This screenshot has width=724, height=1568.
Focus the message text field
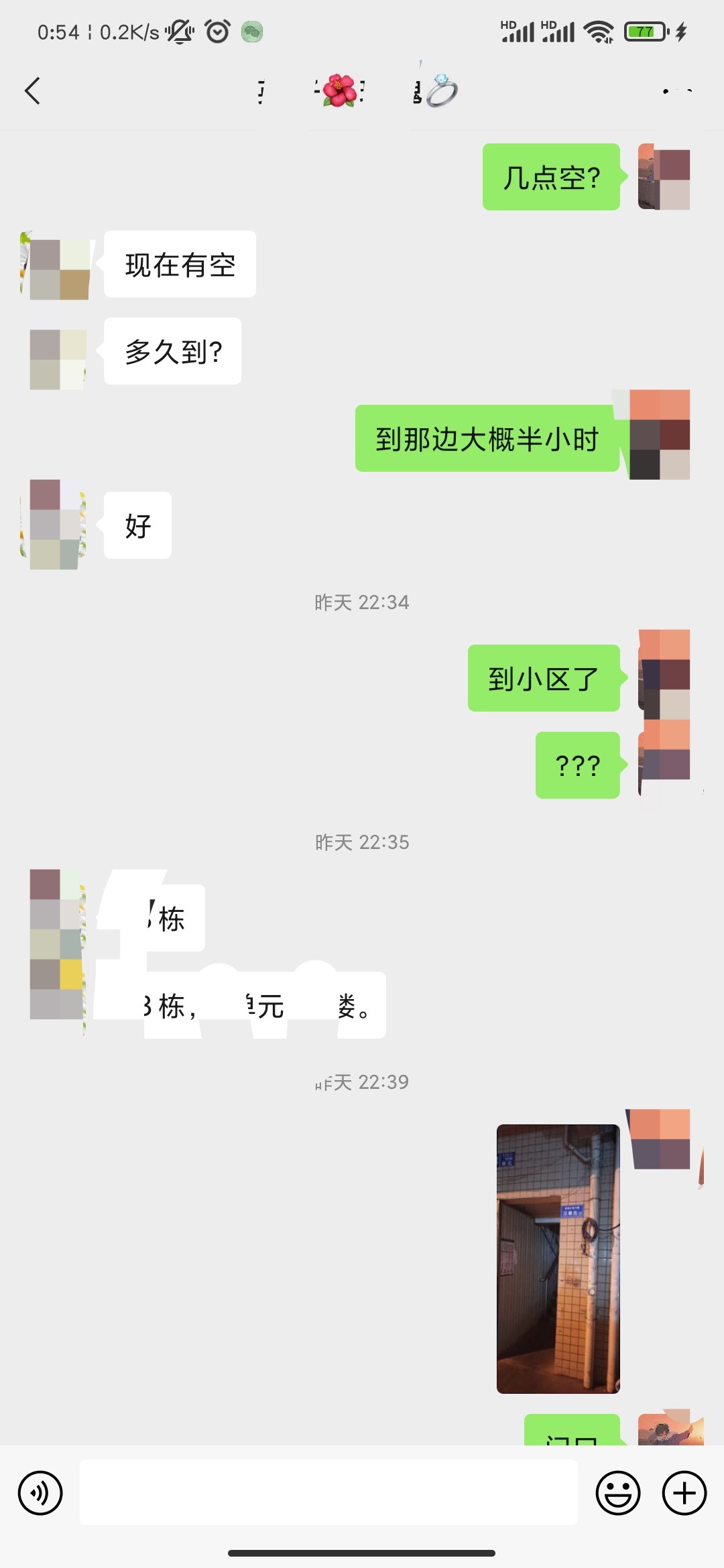pos(328,1493)
